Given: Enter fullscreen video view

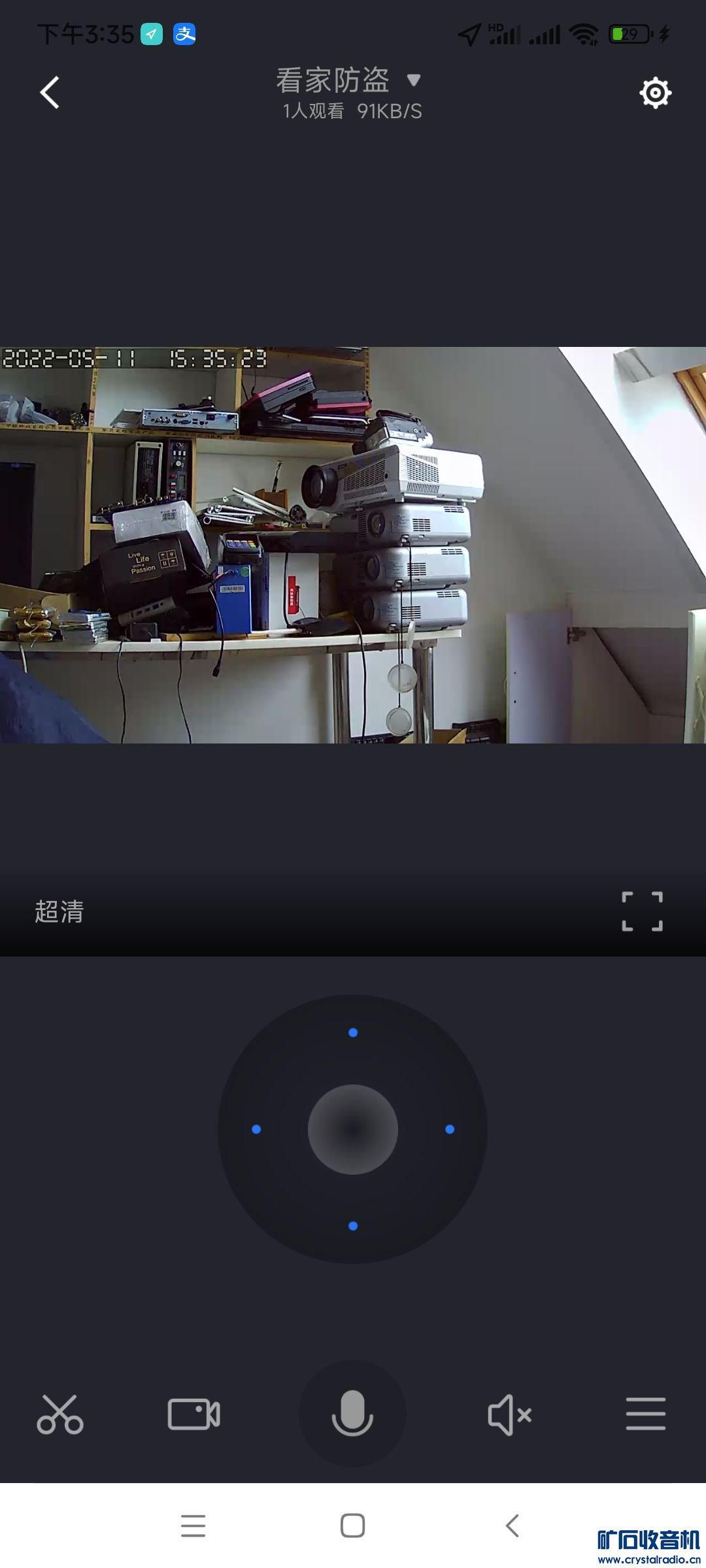Looking at the screenshot, I should coord(642,911).
